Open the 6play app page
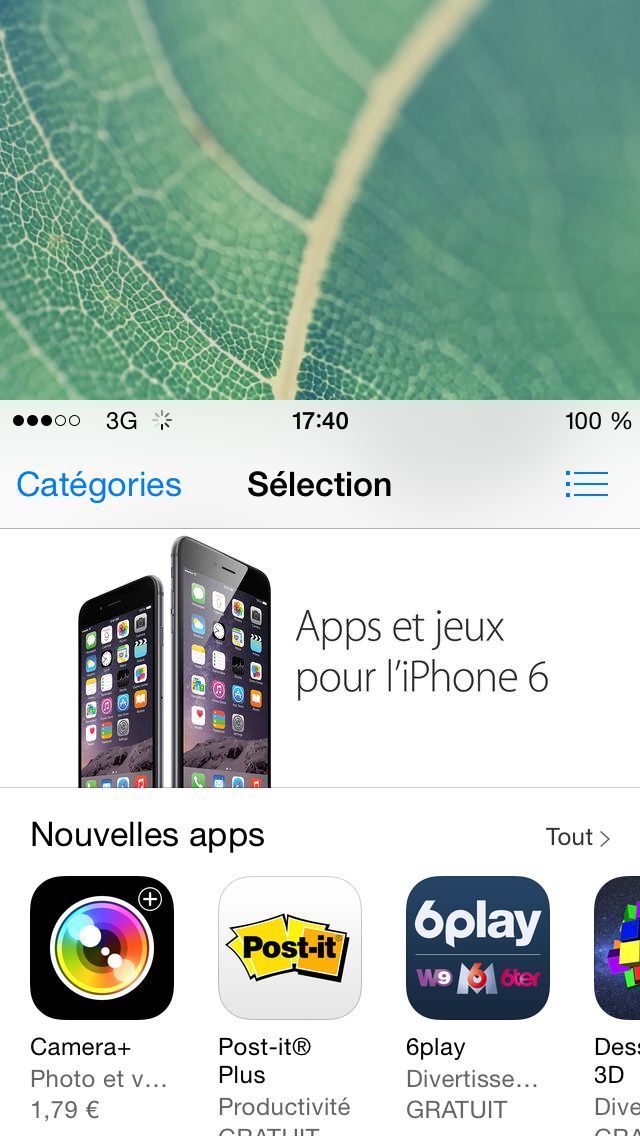640x1136 pixels. 478,948
